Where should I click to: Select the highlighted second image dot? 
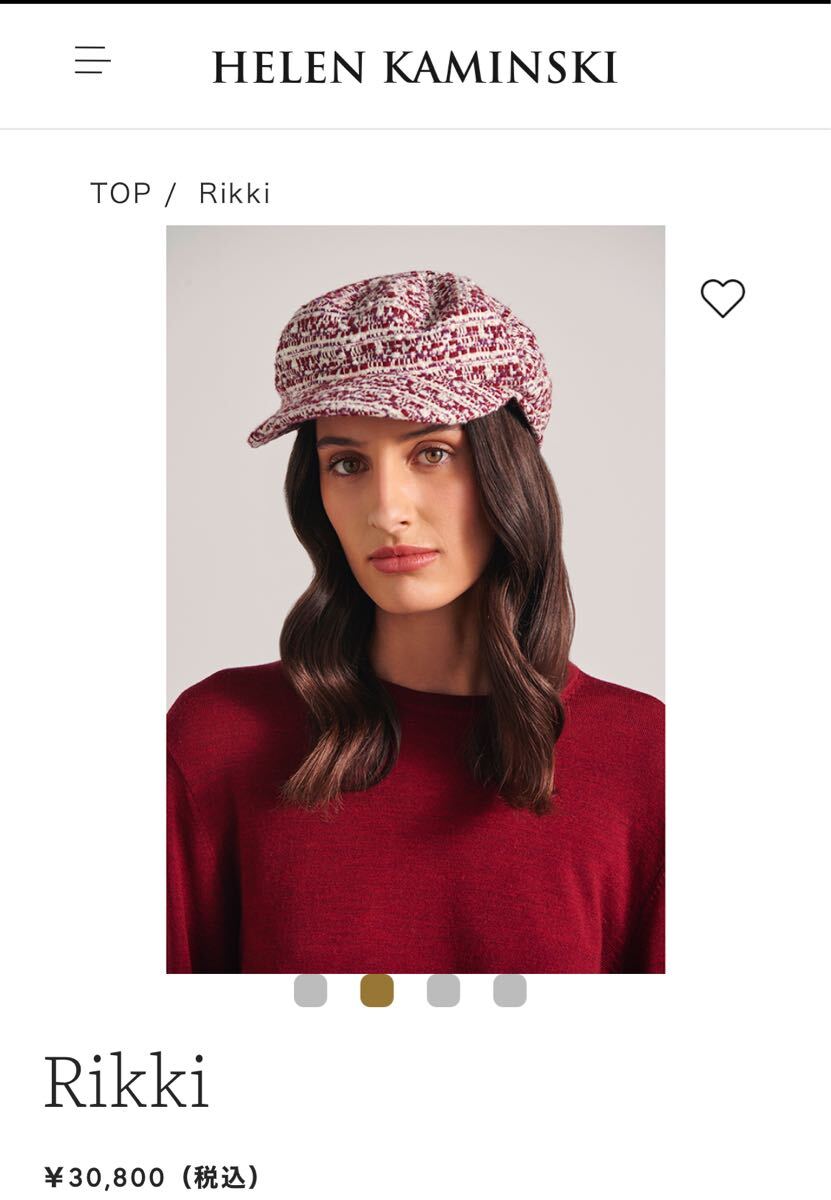(x=377, y=991)
